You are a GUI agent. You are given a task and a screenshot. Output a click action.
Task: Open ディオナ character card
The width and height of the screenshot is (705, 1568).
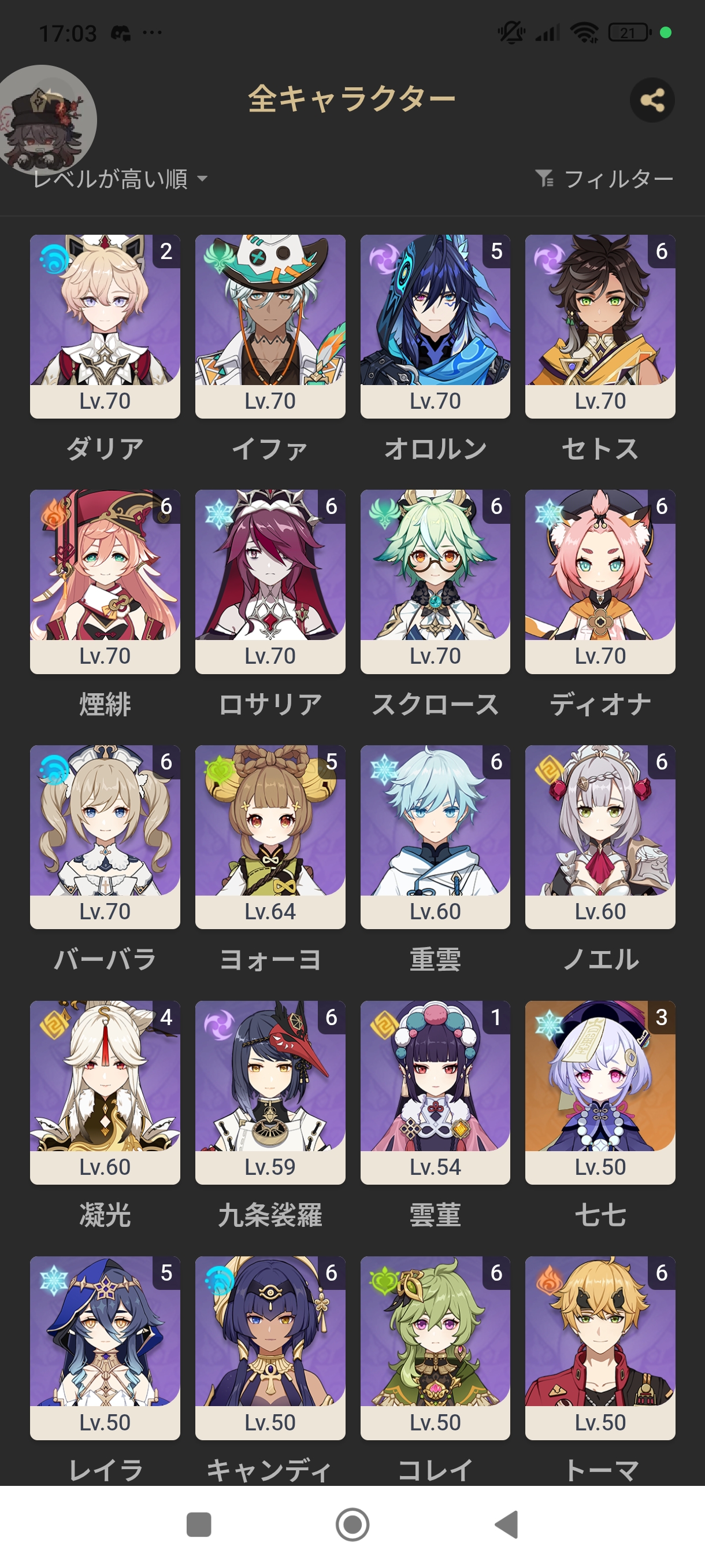pyautogui.click(x=600, y=581)
